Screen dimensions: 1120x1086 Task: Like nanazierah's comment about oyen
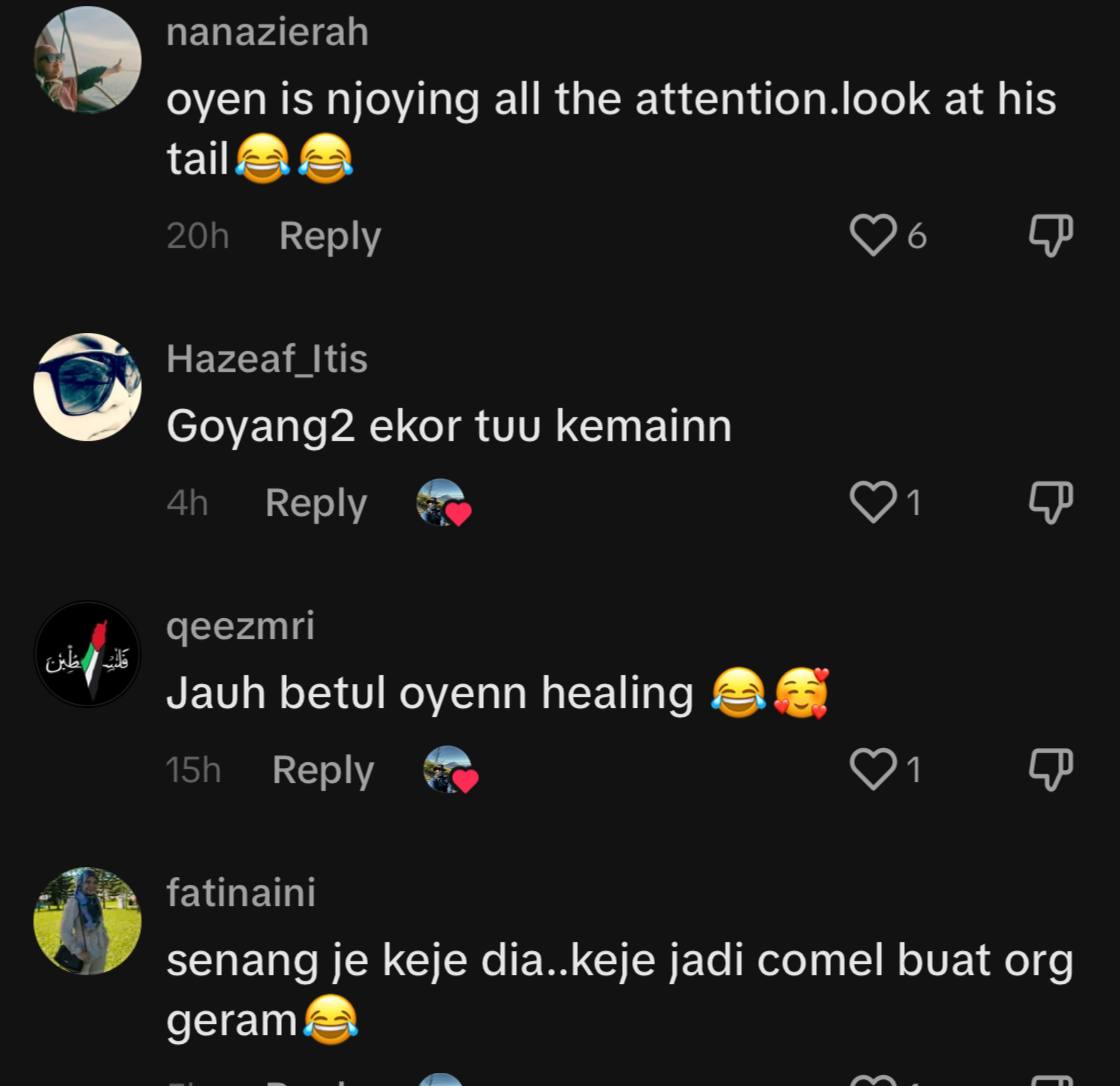coord(872,236)
